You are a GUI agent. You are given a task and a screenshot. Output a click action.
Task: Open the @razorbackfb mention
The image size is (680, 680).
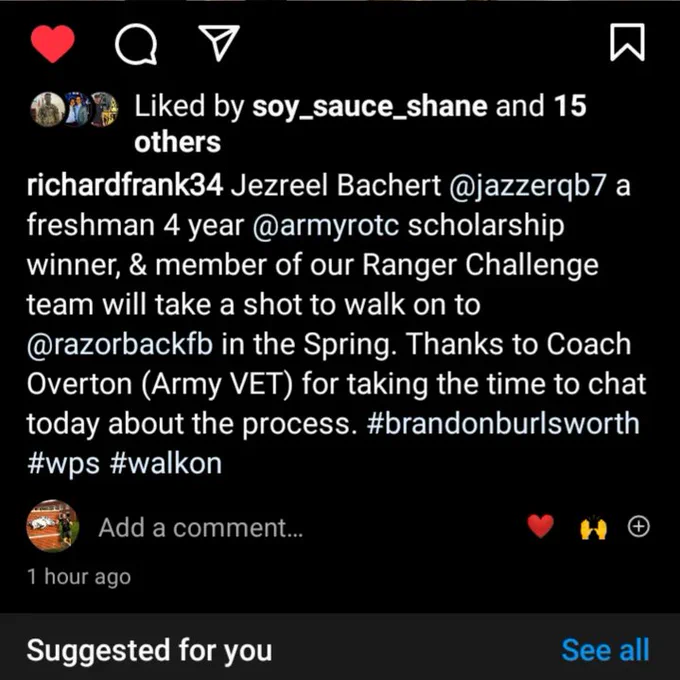pos(120,345)
